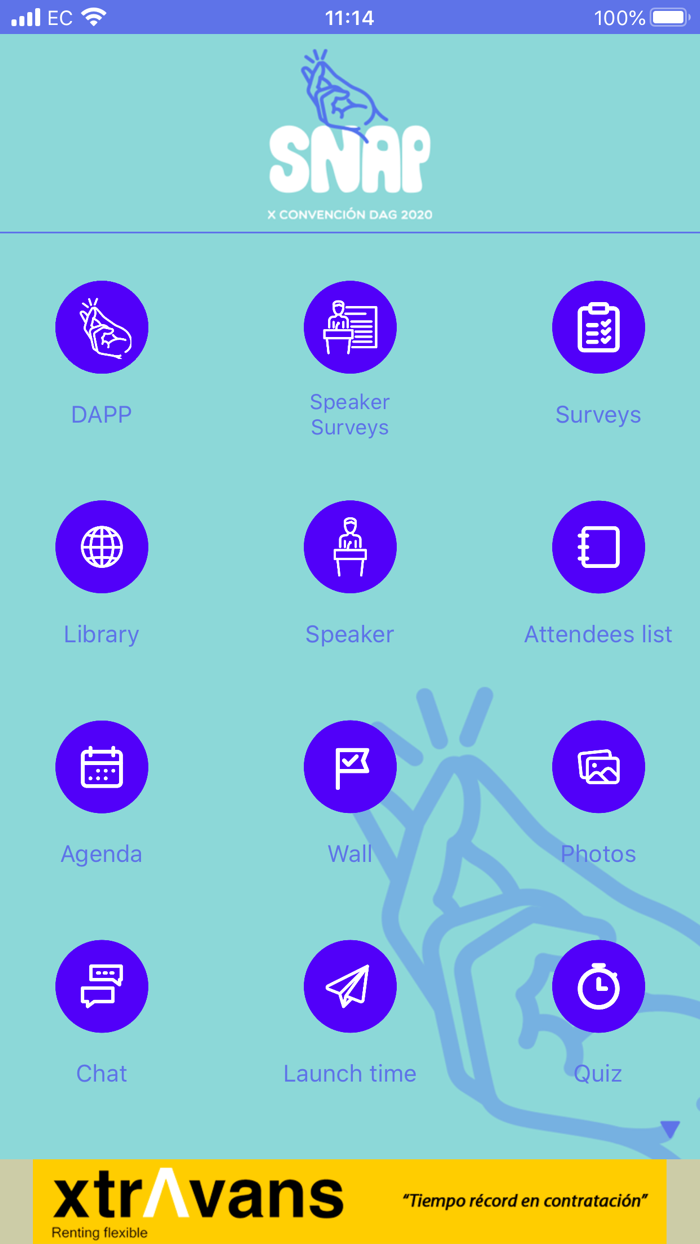This screenshot has width=700, height=1244.
Task: Open the Library globe icon
Action: [101, 547]
